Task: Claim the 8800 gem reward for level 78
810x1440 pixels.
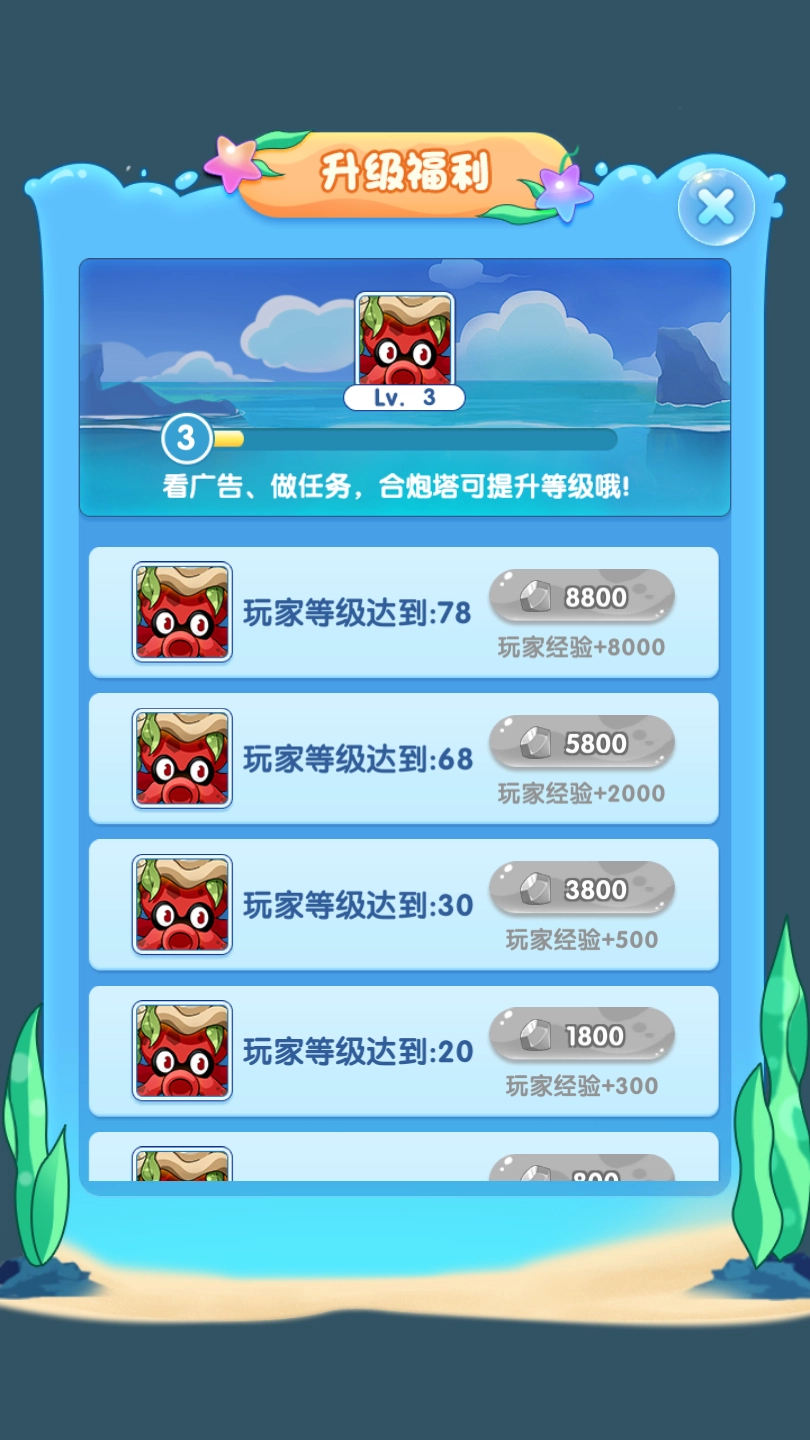Action: click(x=581, y=596)
